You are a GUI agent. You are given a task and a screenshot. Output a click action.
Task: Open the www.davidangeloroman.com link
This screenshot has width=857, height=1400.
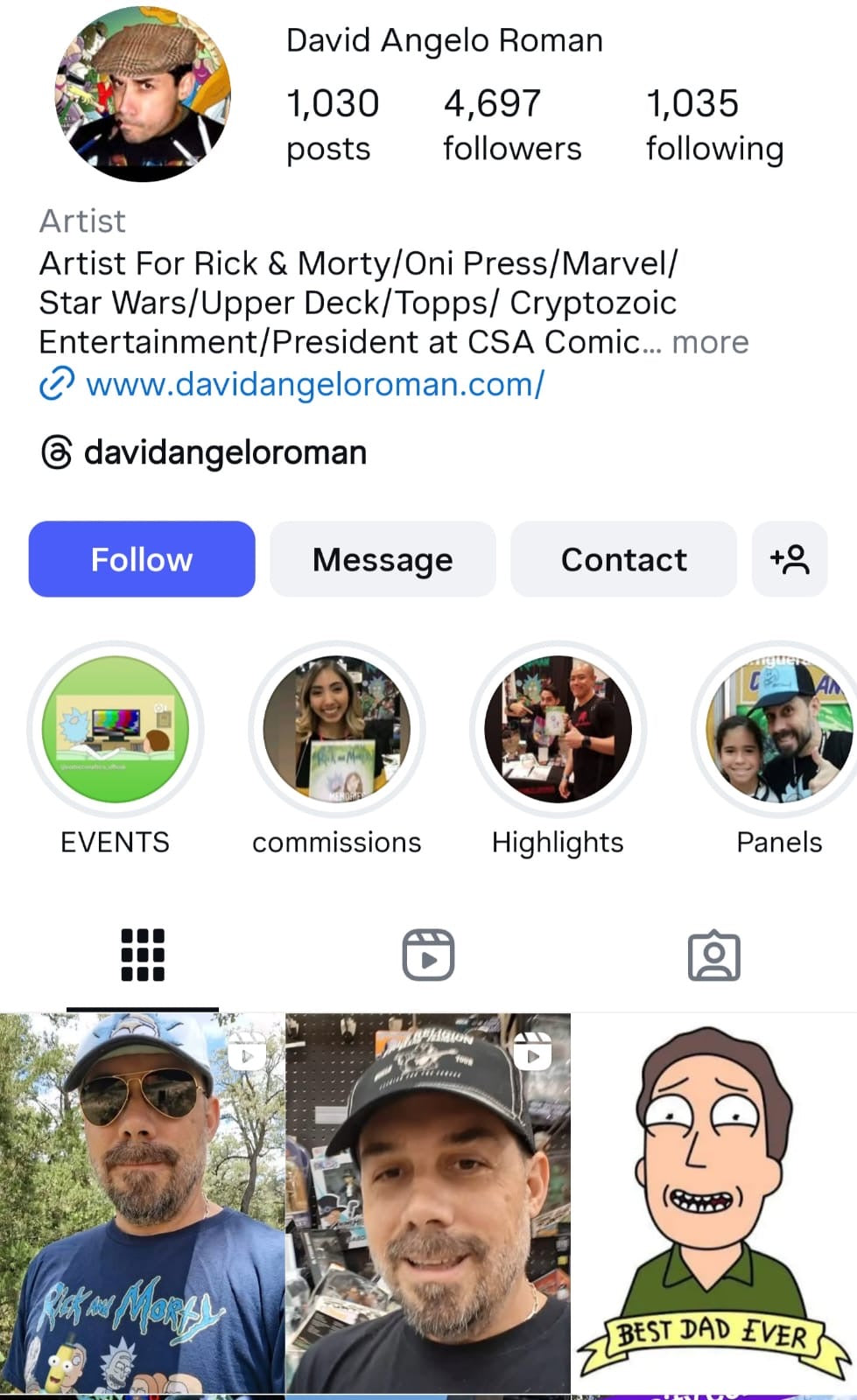[x=314, y=384]
